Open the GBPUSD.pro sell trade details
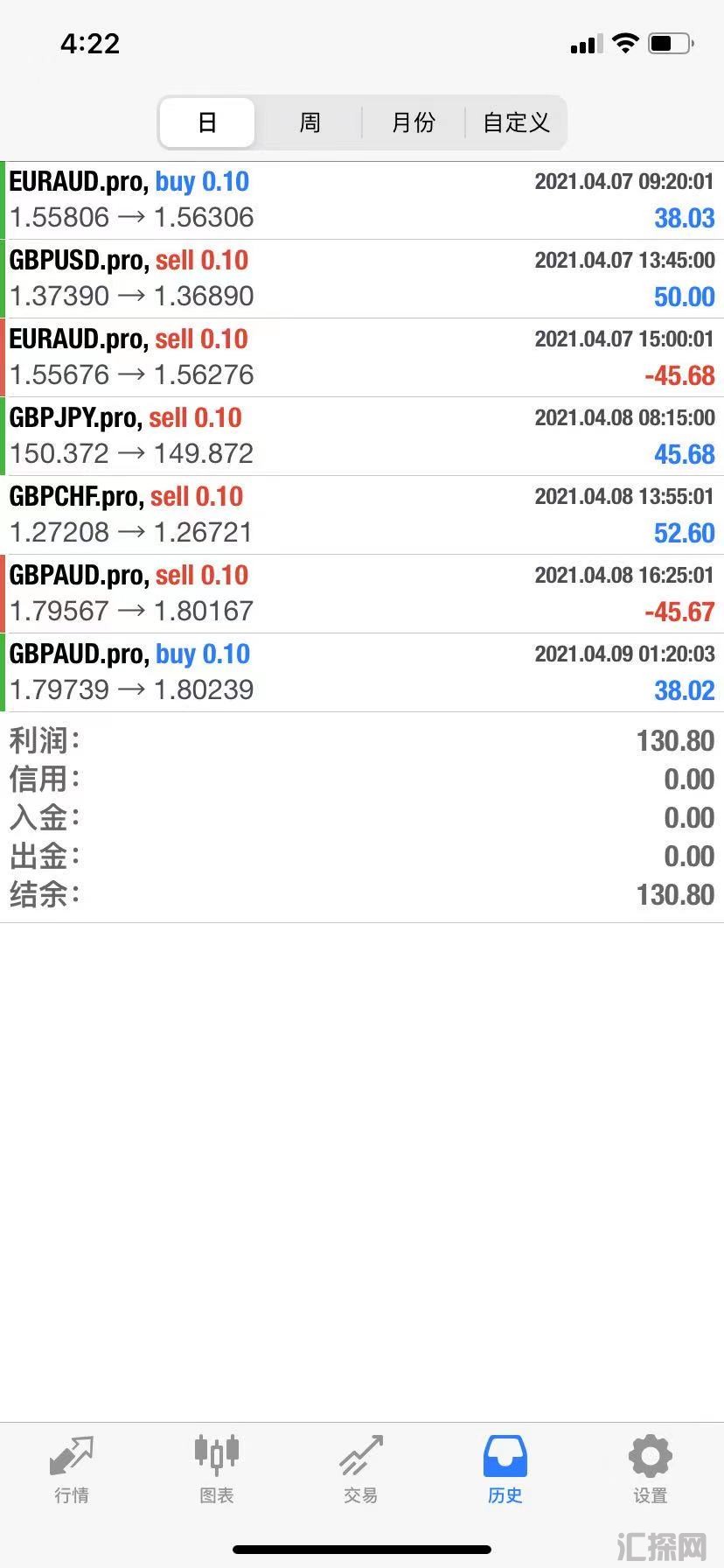The image size is (724, 1568). [x=362, y=279]
